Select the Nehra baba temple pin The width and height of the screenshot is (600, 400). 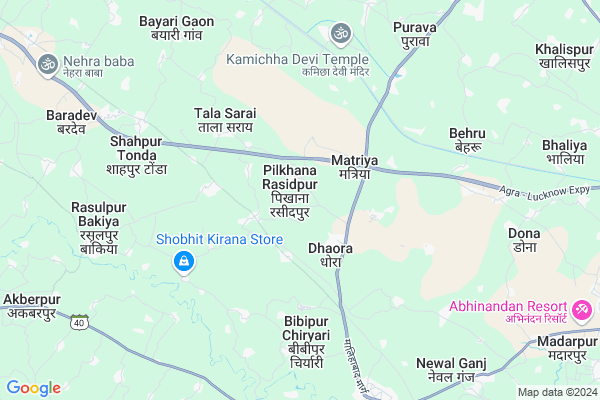(x=46, y=65)
